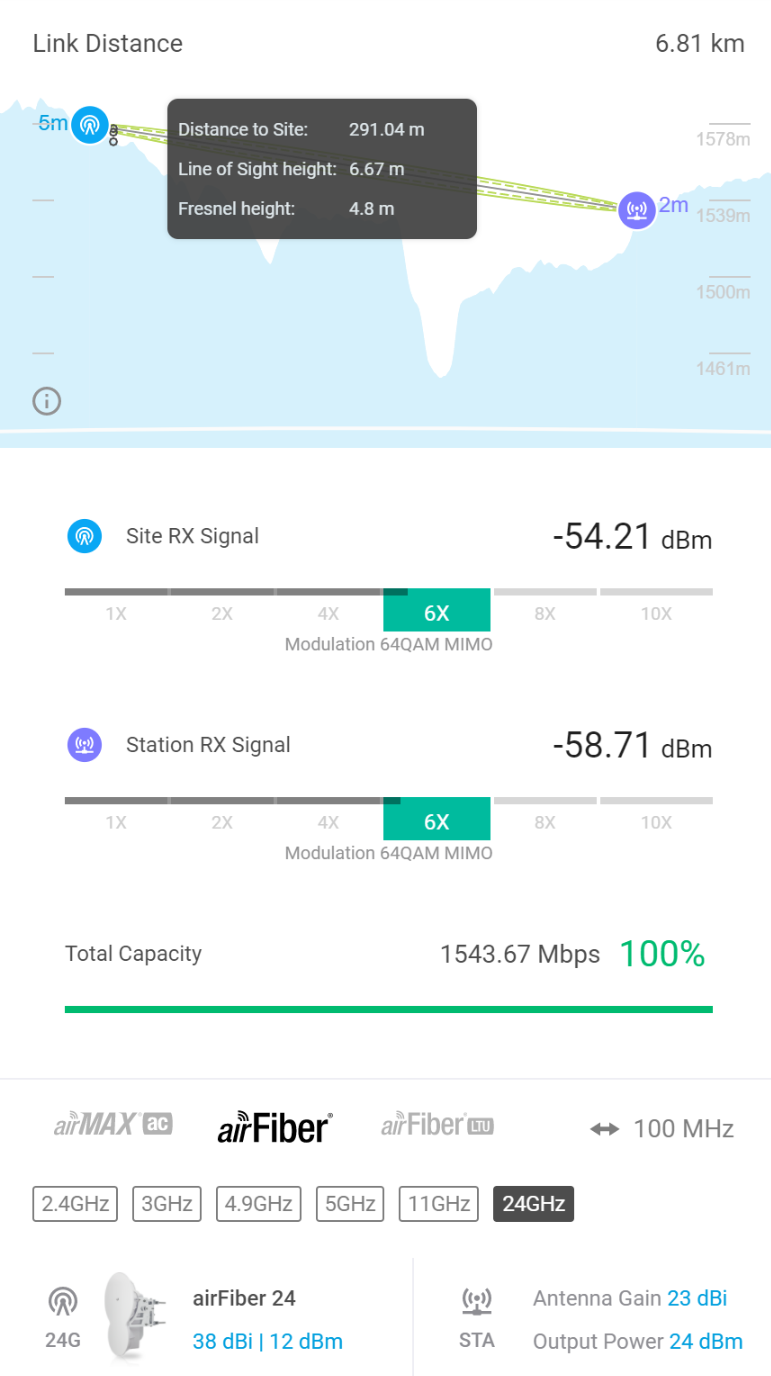Tap the site marker at 5m height
This screenshot has height=1376, width=771.
point(90,124)
